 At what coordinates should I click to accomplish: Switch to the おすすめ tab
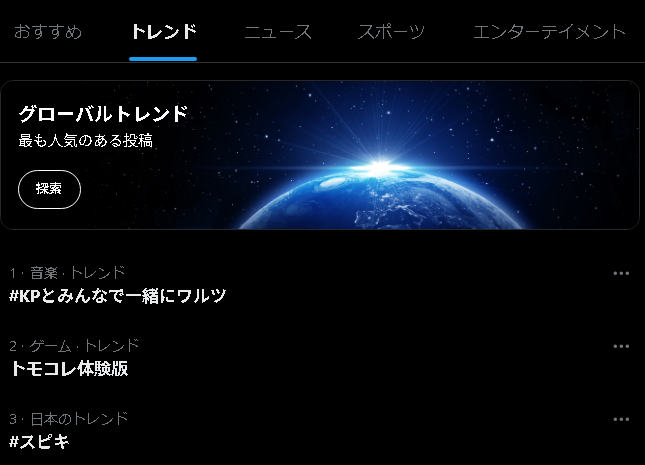[47, 32]
